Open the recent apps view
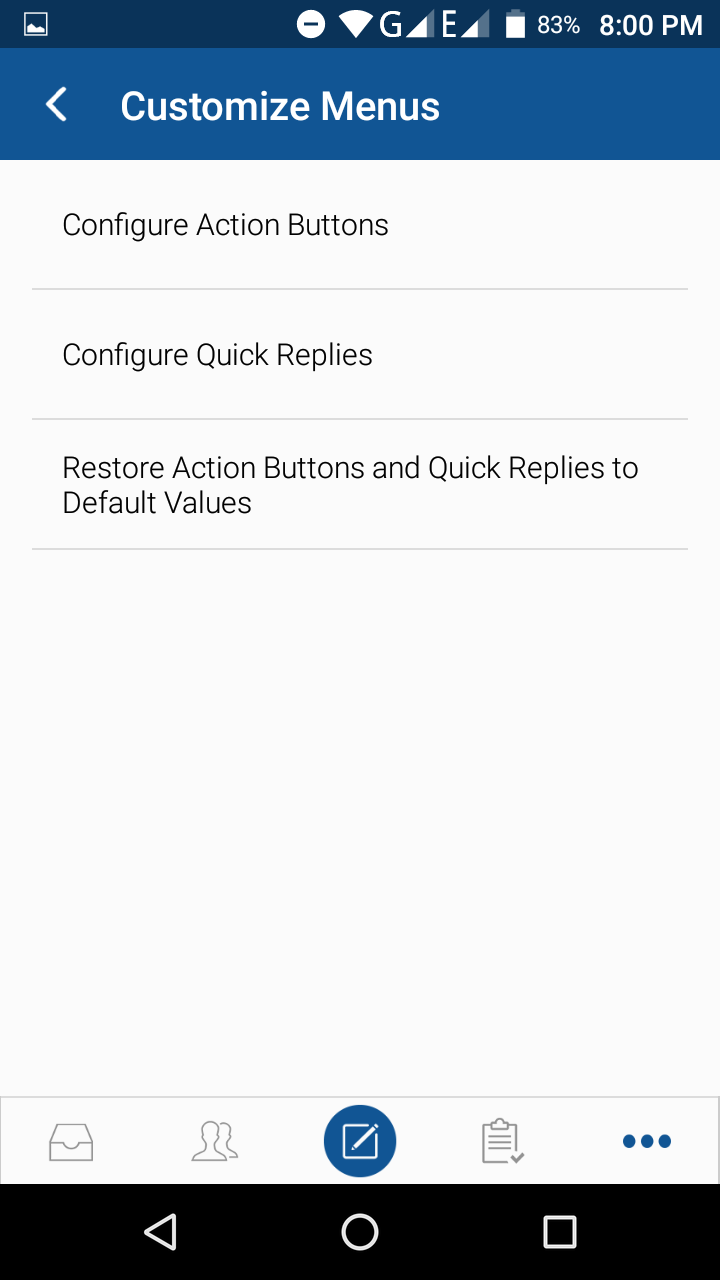Screen dimensions: 720x1280 click(560, 1232)
